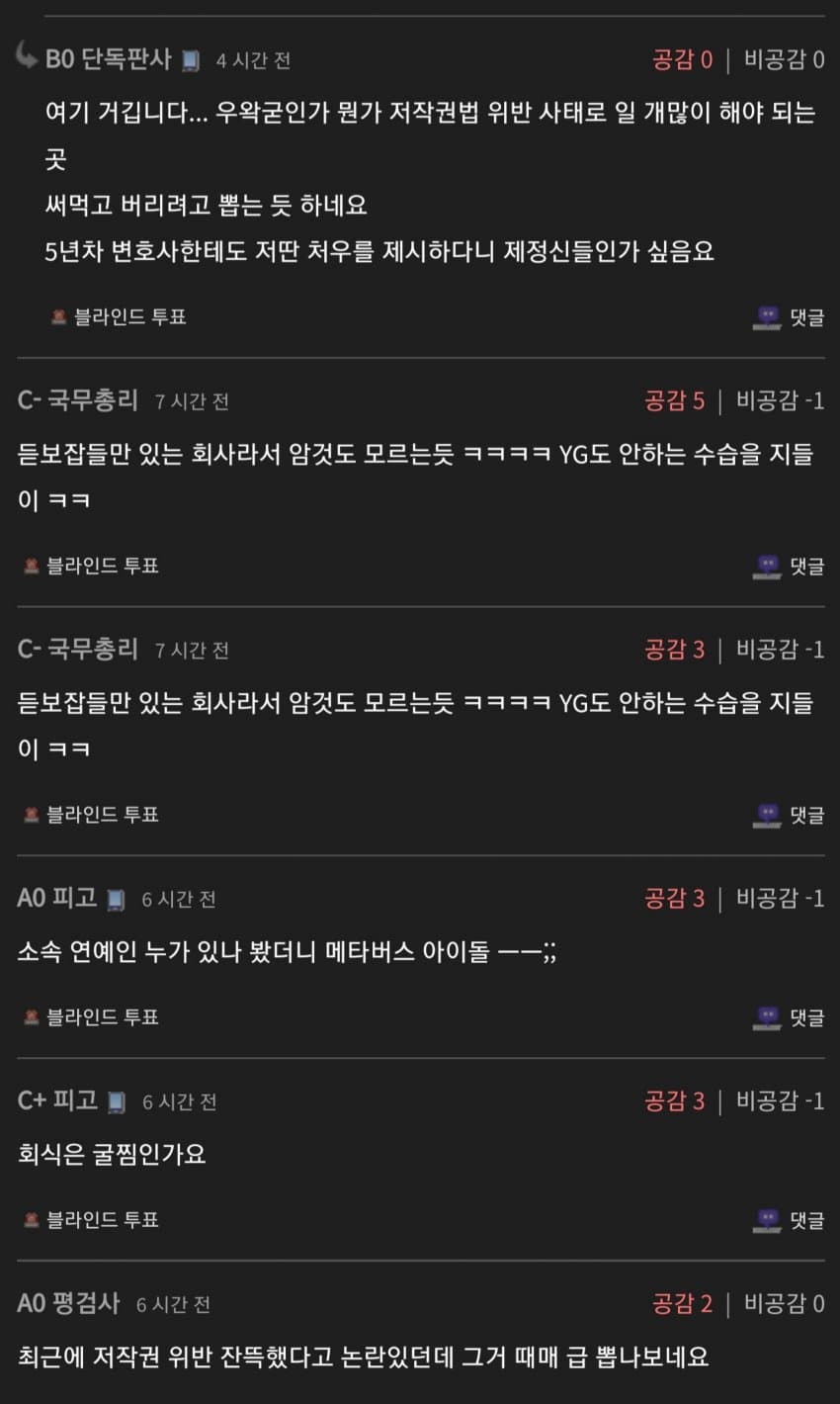Open 블라인드 투표 under 국무총리's 공감 5 comment
The image size is (840, 1404).
coord(91,566)
